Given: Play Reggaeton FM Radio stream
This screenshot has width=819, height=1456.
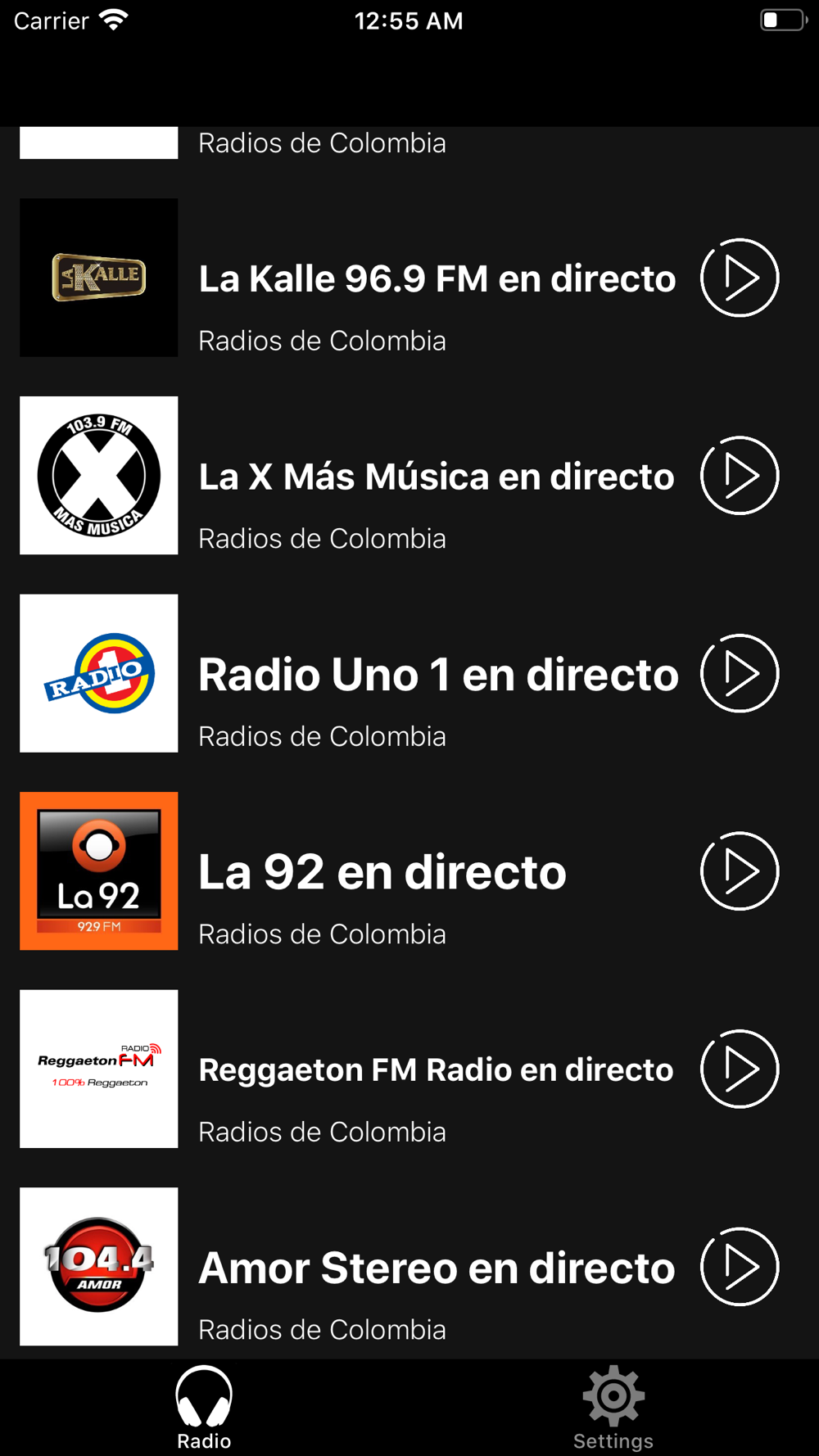Looking at the screenshot, I should click(740, 1069).
